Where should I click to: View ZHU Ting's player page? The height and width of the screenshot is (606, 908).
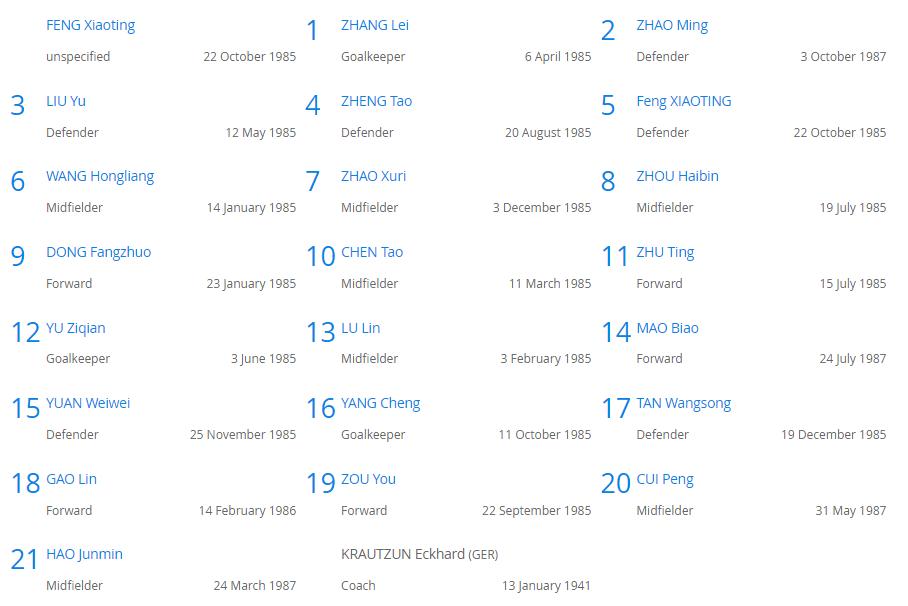(x=665, y=252)
